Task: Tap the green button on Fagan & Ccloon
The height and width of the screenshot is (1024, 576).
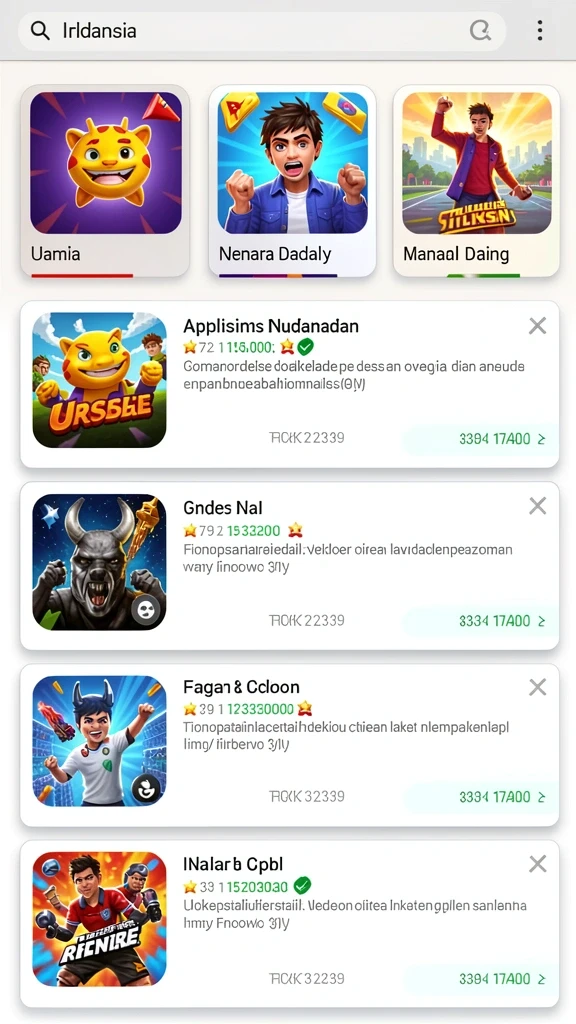Action: pos(482,797)
